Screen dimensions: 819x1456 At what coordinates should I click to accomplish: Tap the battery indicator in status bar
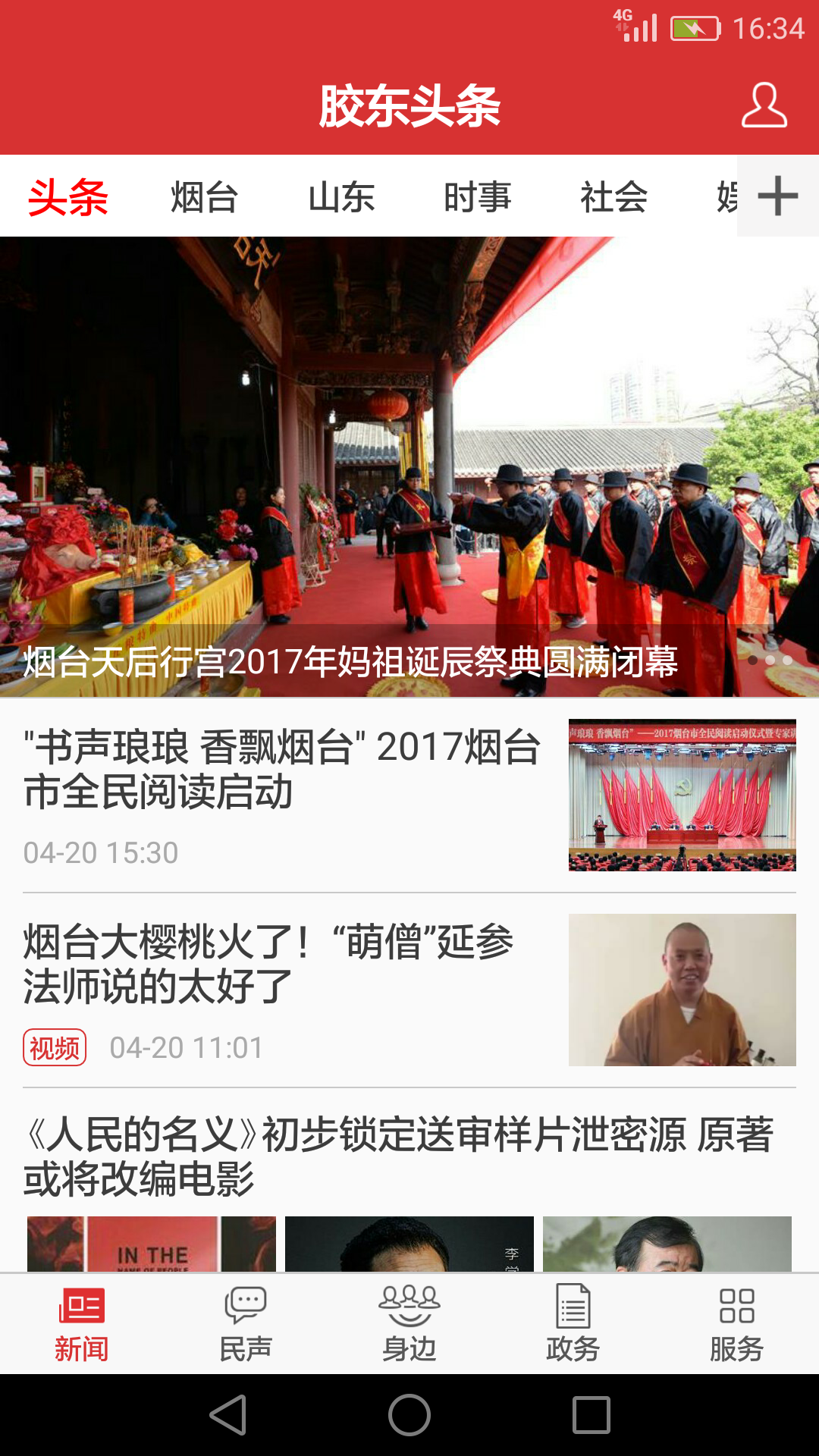pos(695,25)
